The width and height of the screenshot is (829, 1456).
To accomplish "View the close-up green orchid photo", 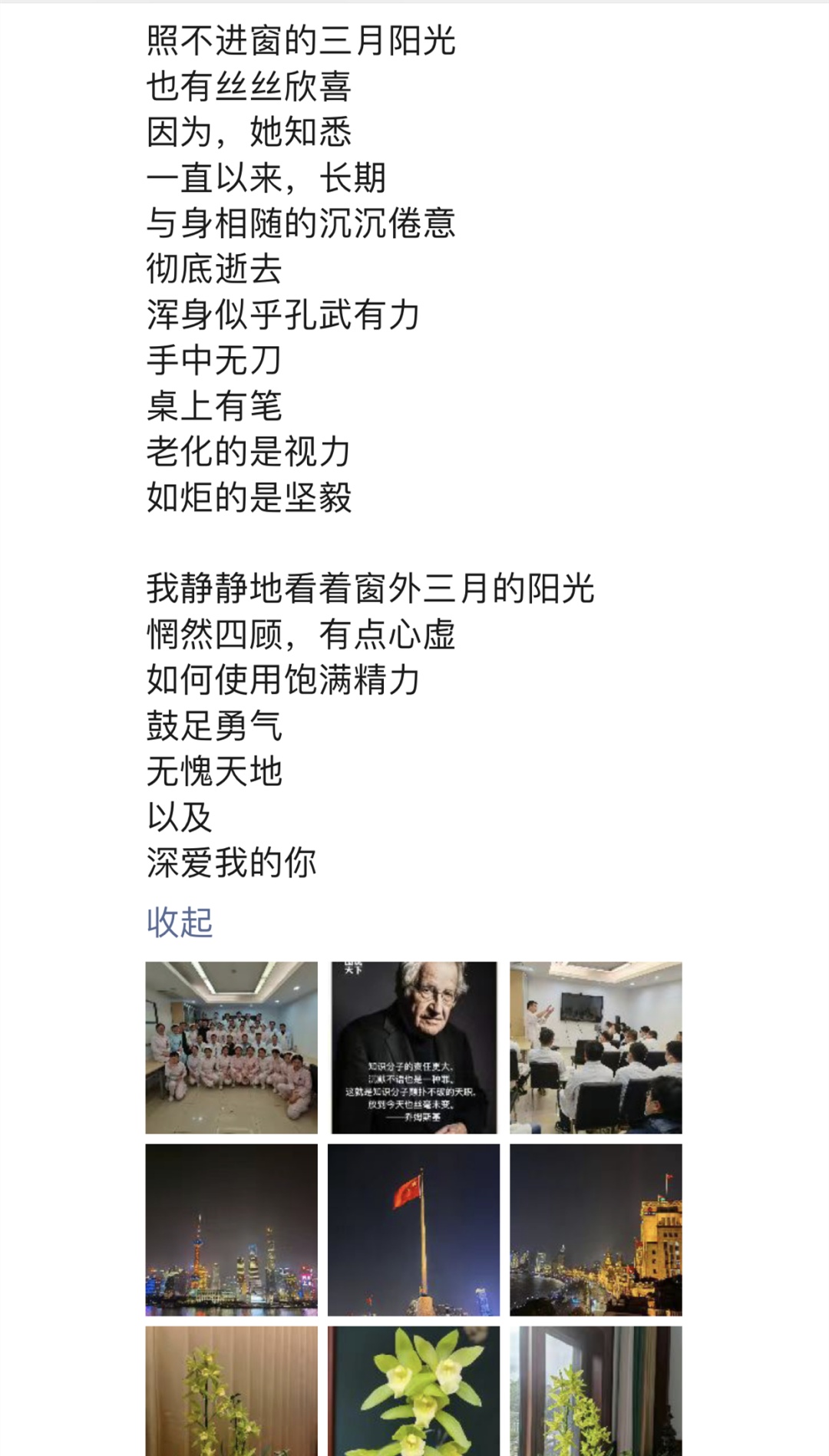I will click(x=414, y=1391).
